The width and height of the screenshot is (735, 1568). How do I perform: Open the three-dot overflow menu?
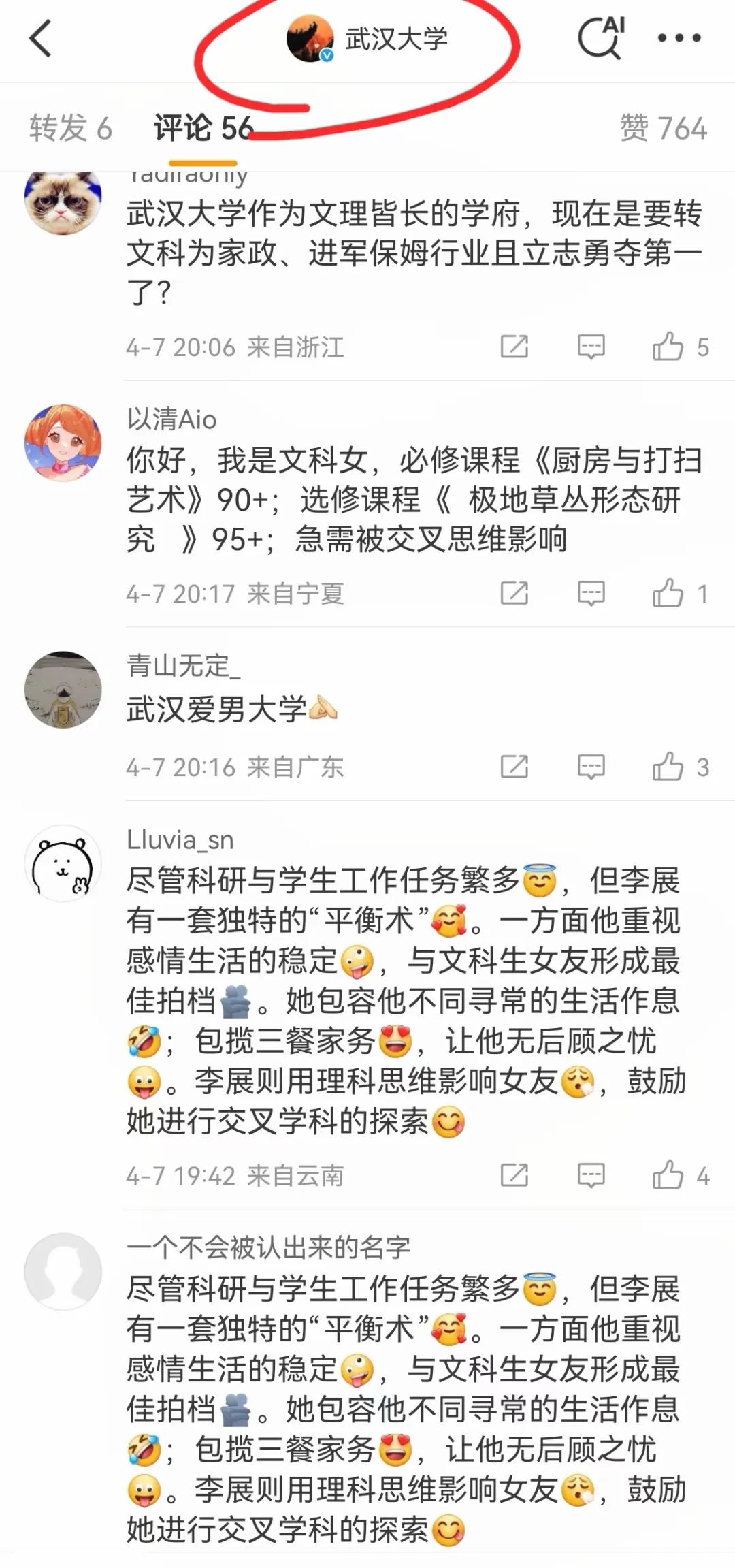[x=679, y=38]
